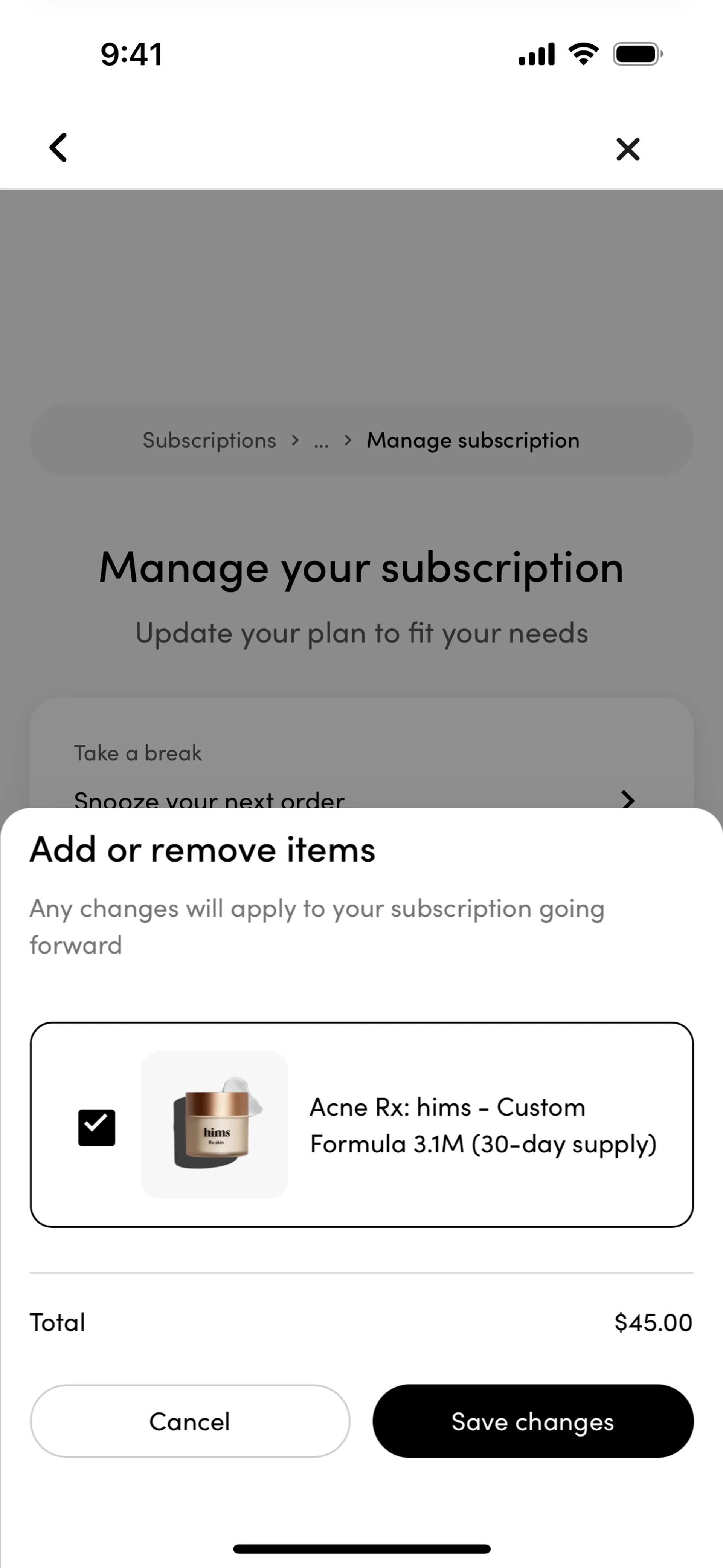Cancel adding or removing items
The image size is (723, 1568).
pos(190,1422)
